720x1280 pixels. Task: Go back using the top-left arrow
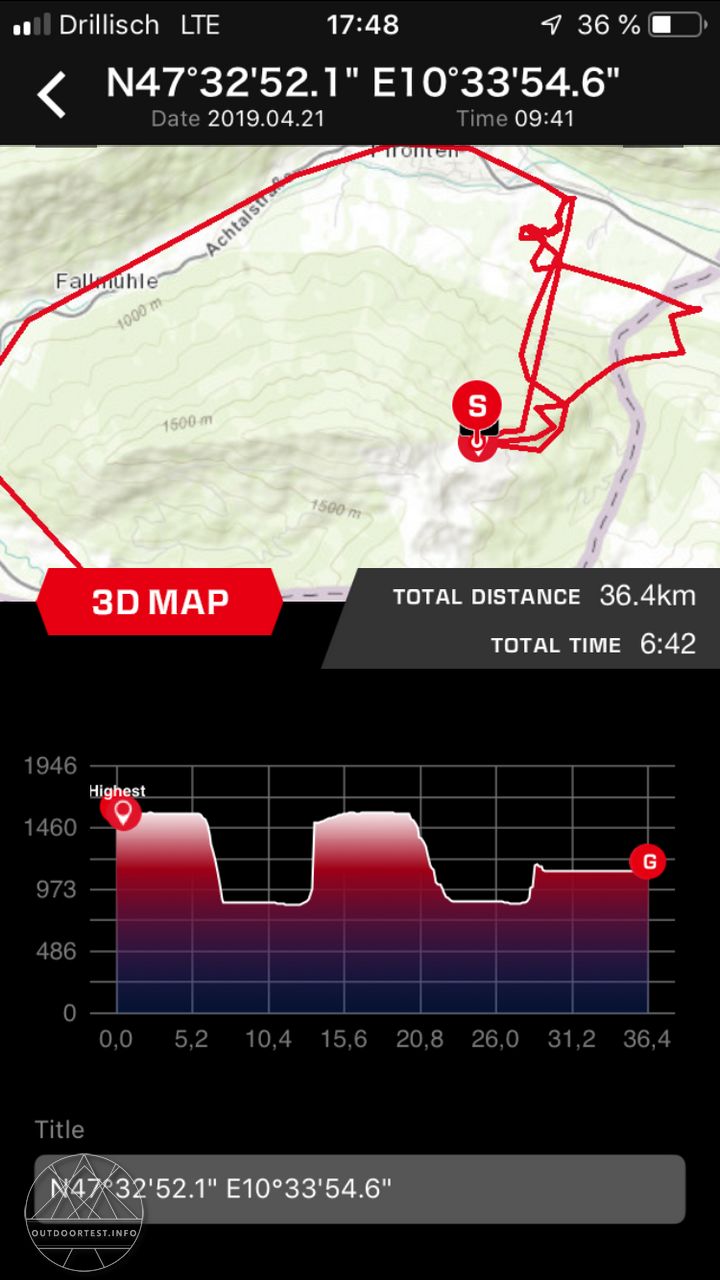click(51, 95)
